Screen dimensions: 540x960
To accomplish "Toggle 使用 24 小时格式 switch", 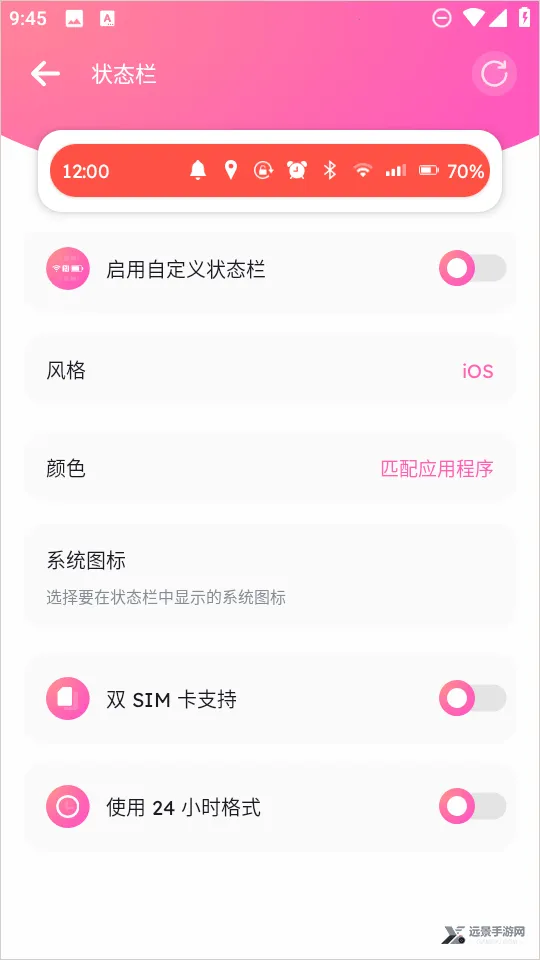I will tap(473, 806).
